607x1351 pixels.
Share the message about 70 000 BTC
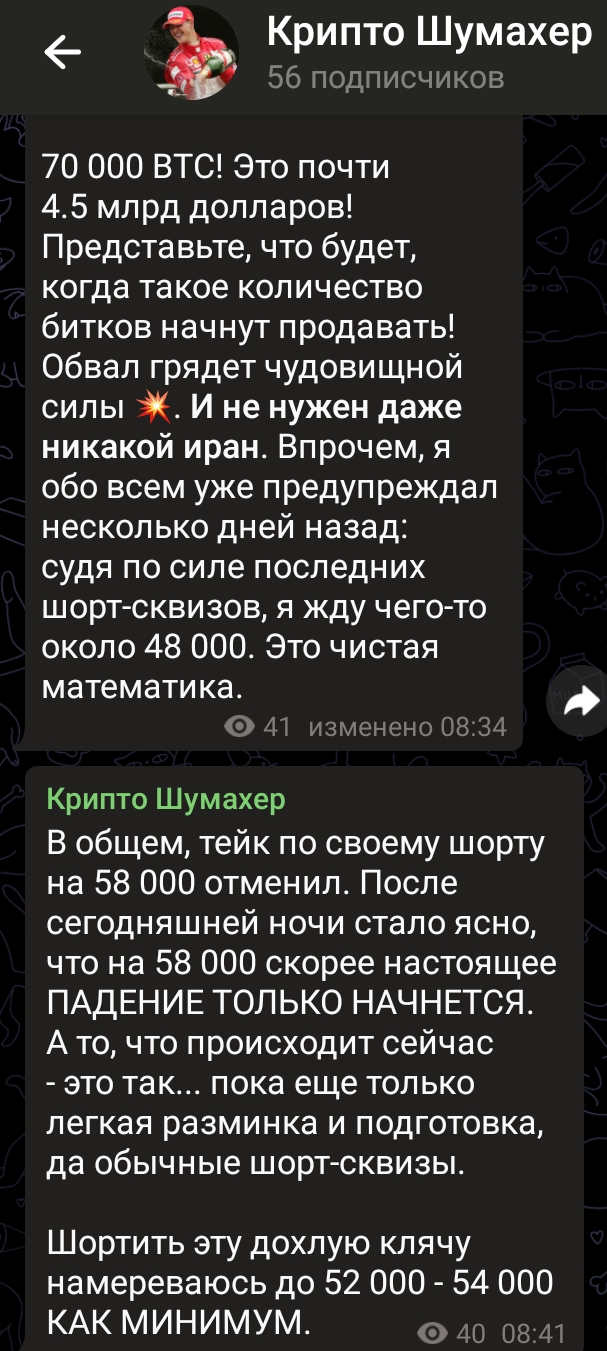tap(581, 702)
